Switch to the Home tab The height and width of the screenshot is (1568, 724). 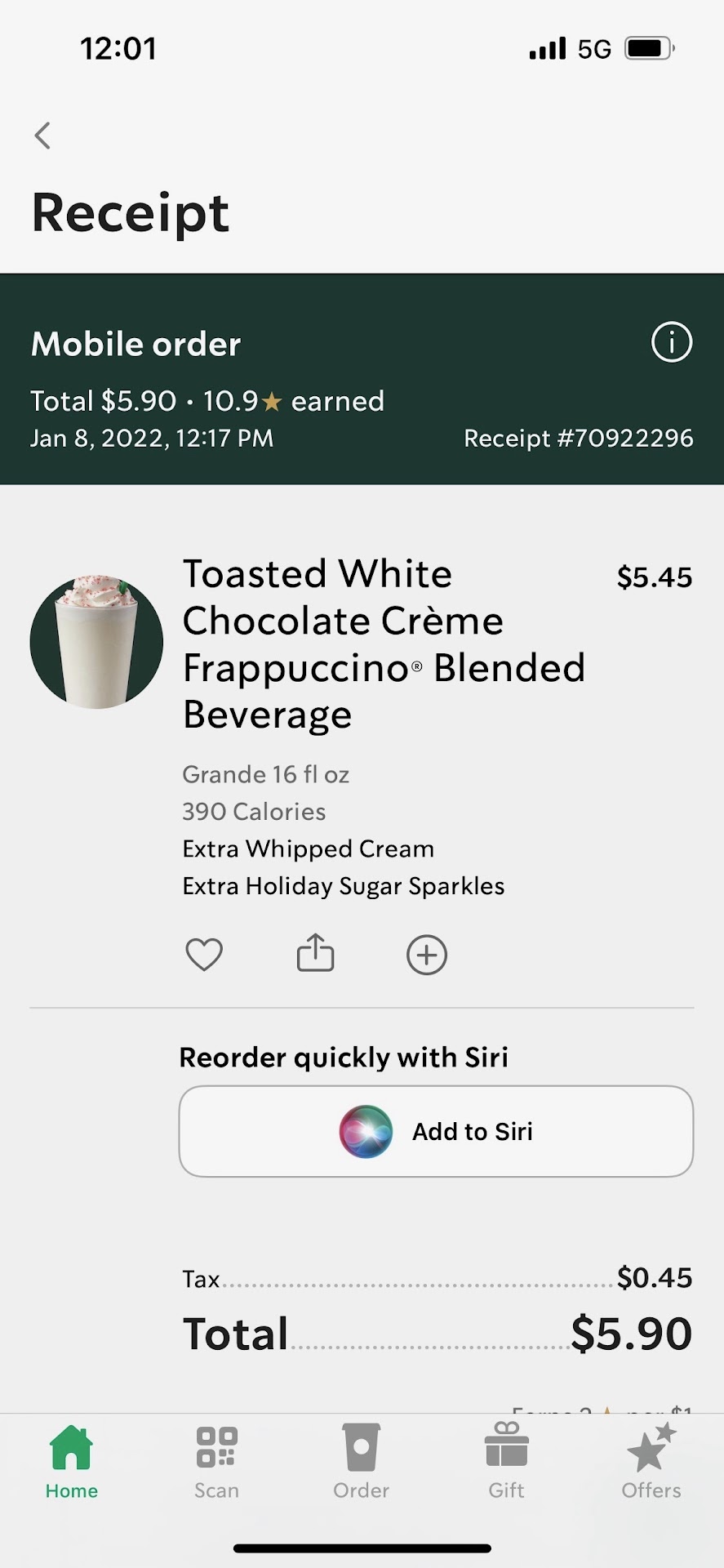tap(72, 1462)
